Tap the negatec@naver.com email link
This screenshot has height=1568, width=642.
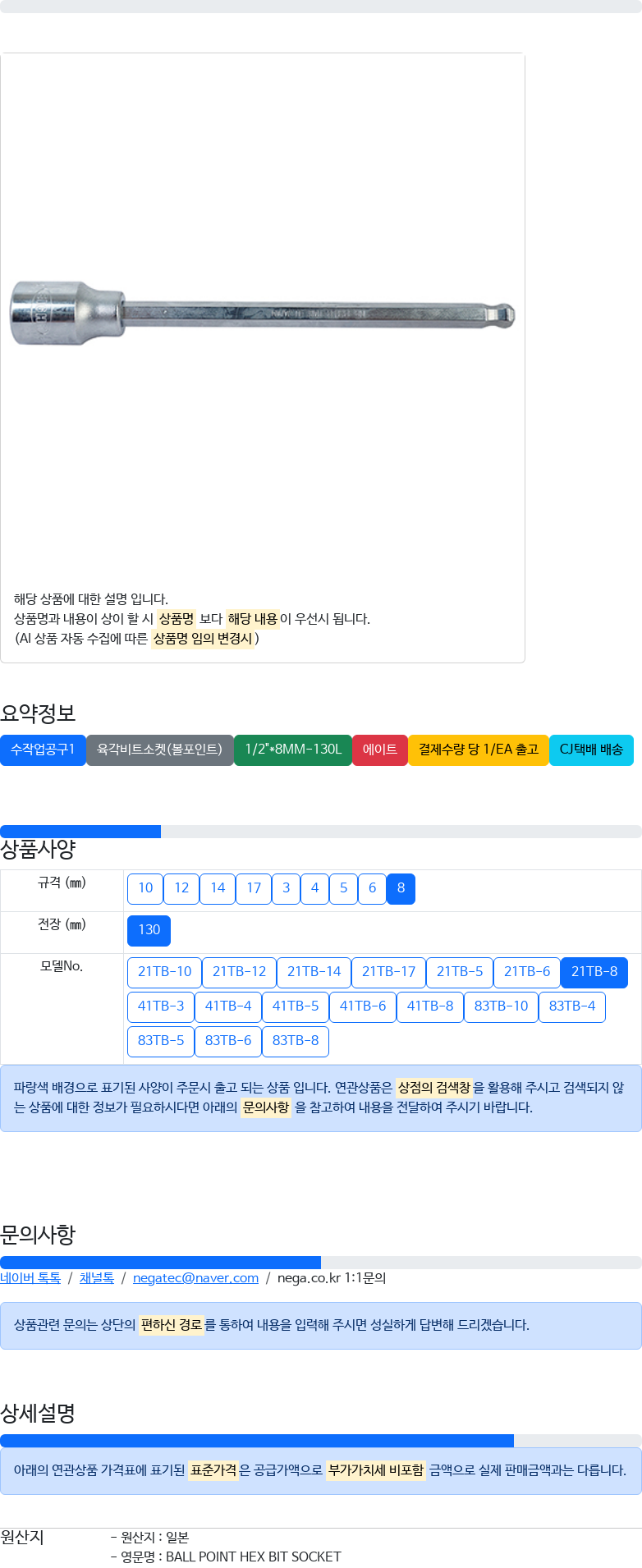195,1278
